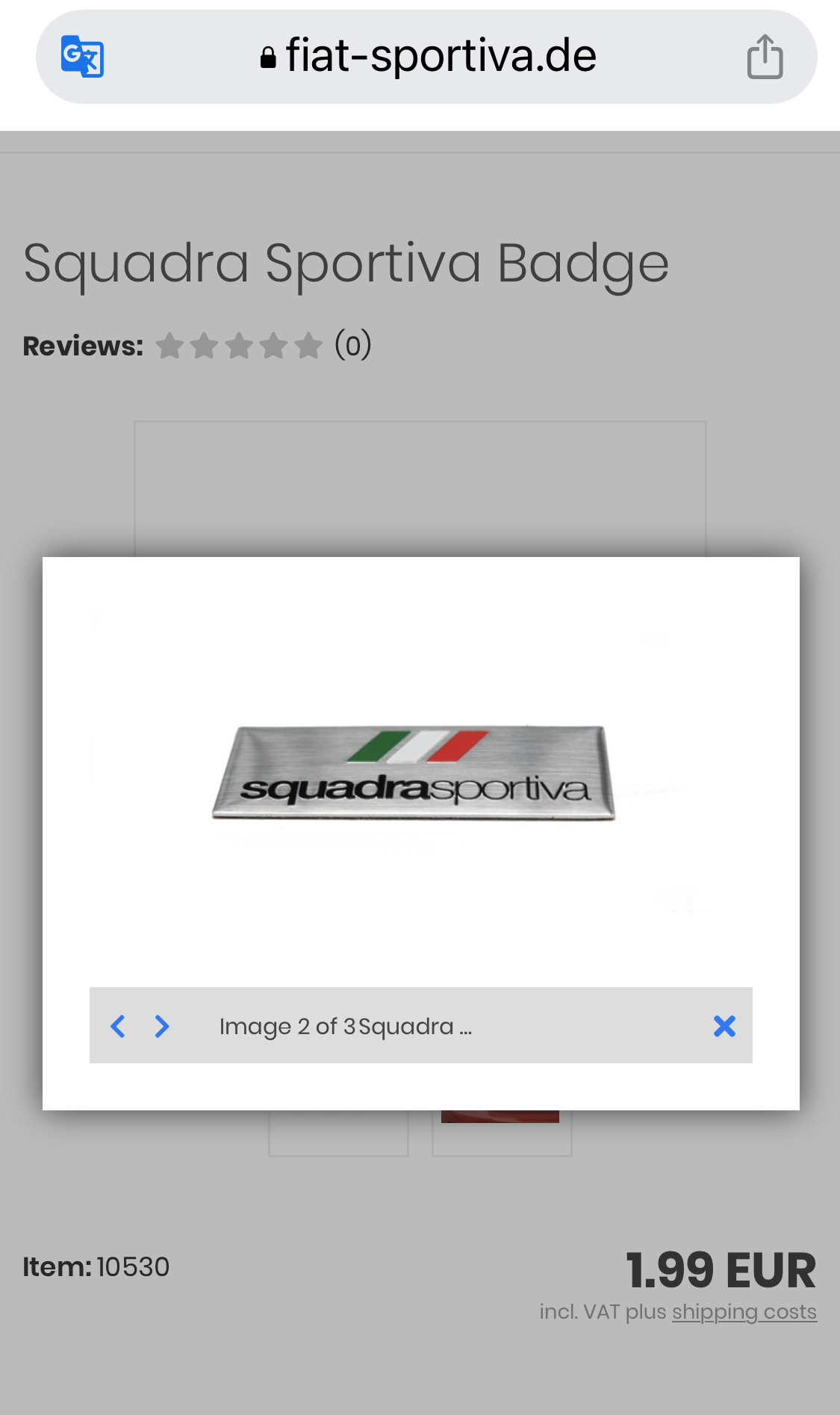
Task: Go to the previous image in lightbox
Action: 118,1026
